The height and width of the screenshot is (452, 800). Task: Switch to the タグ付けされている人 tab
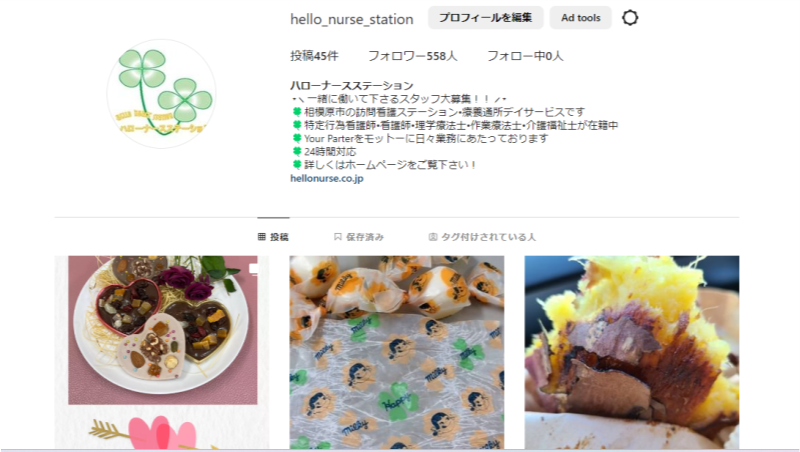(x=482, y=237)
